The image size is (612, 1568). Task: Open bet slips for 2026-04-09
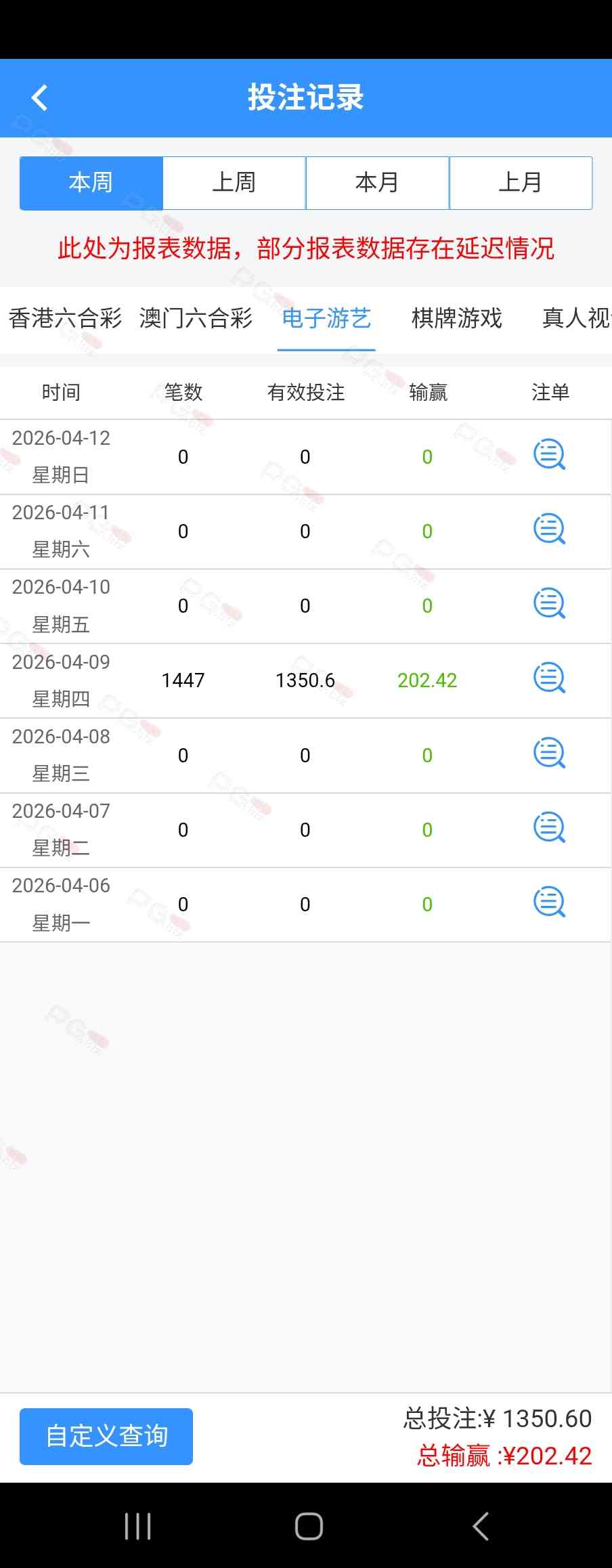tap(549, 678)
